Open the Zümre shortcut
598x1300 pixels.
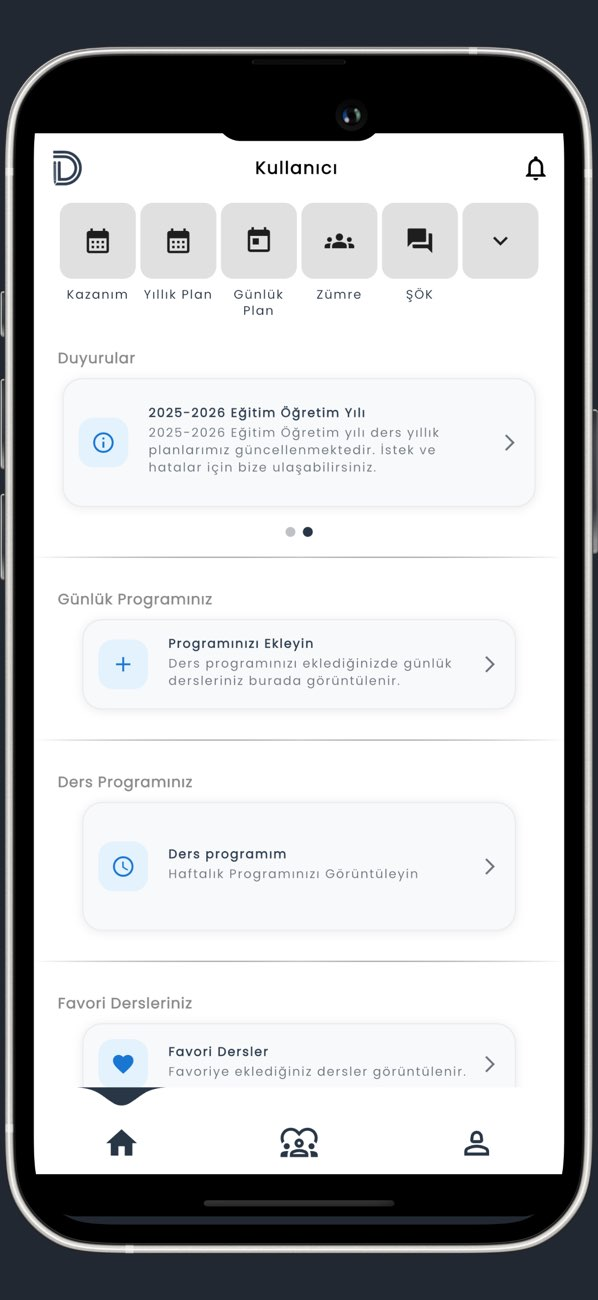coord(339,241)
